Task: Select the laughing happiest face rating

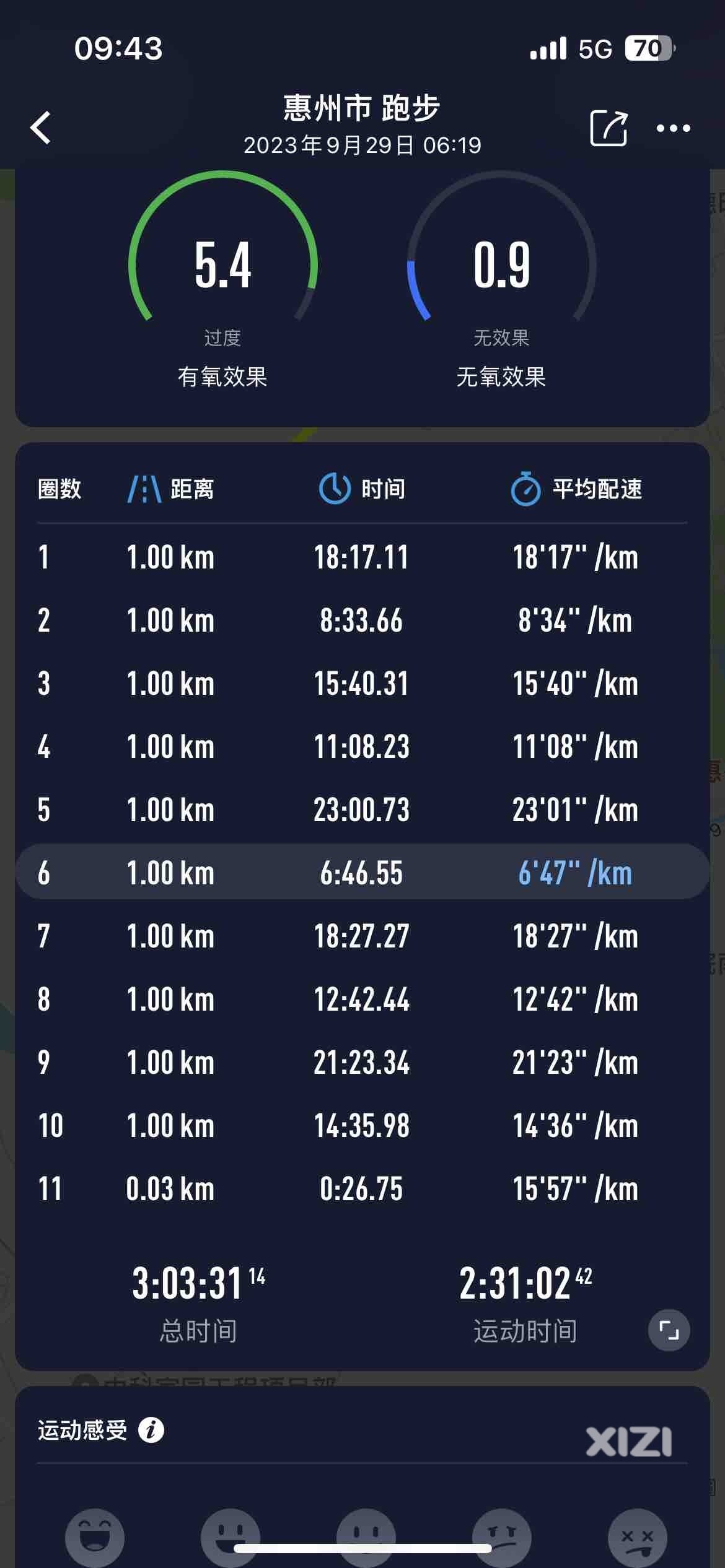Action: point(95,1537)
